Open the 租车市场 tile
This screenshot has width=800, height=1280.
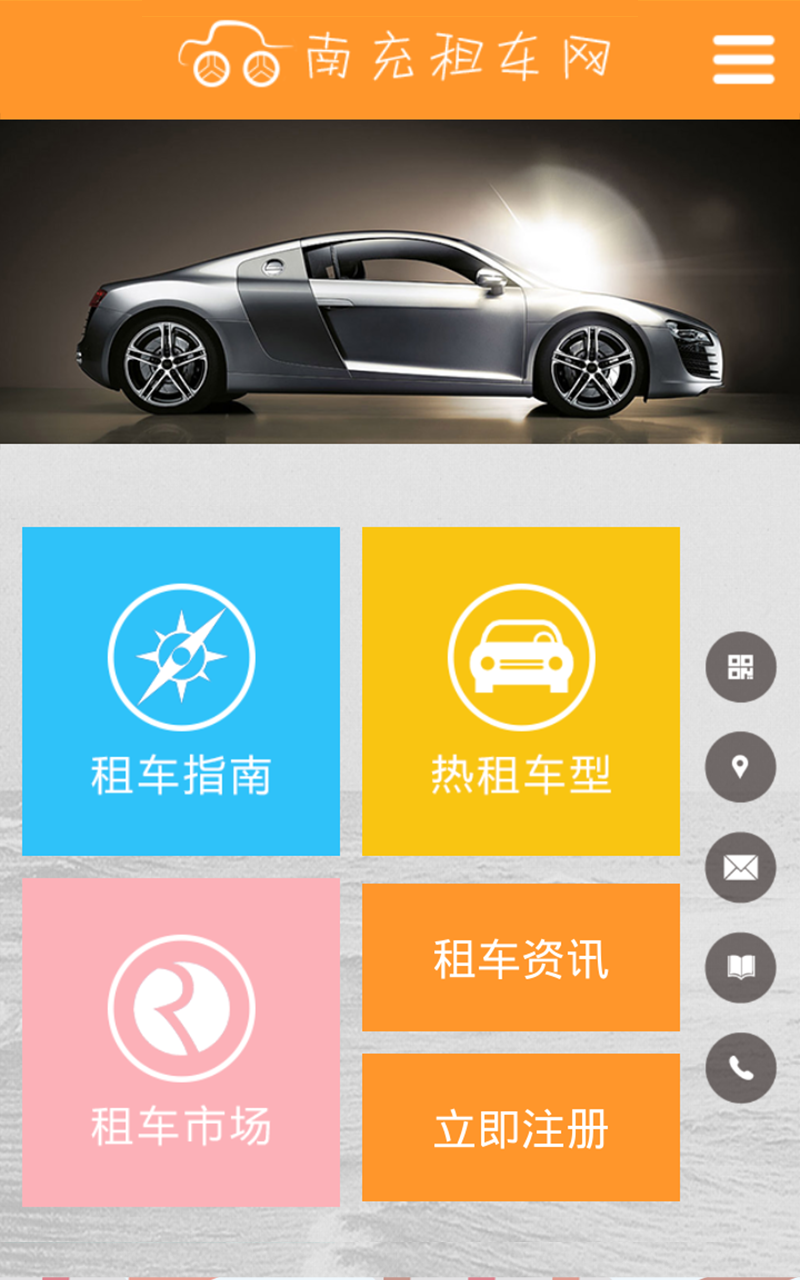[181, 1042]
